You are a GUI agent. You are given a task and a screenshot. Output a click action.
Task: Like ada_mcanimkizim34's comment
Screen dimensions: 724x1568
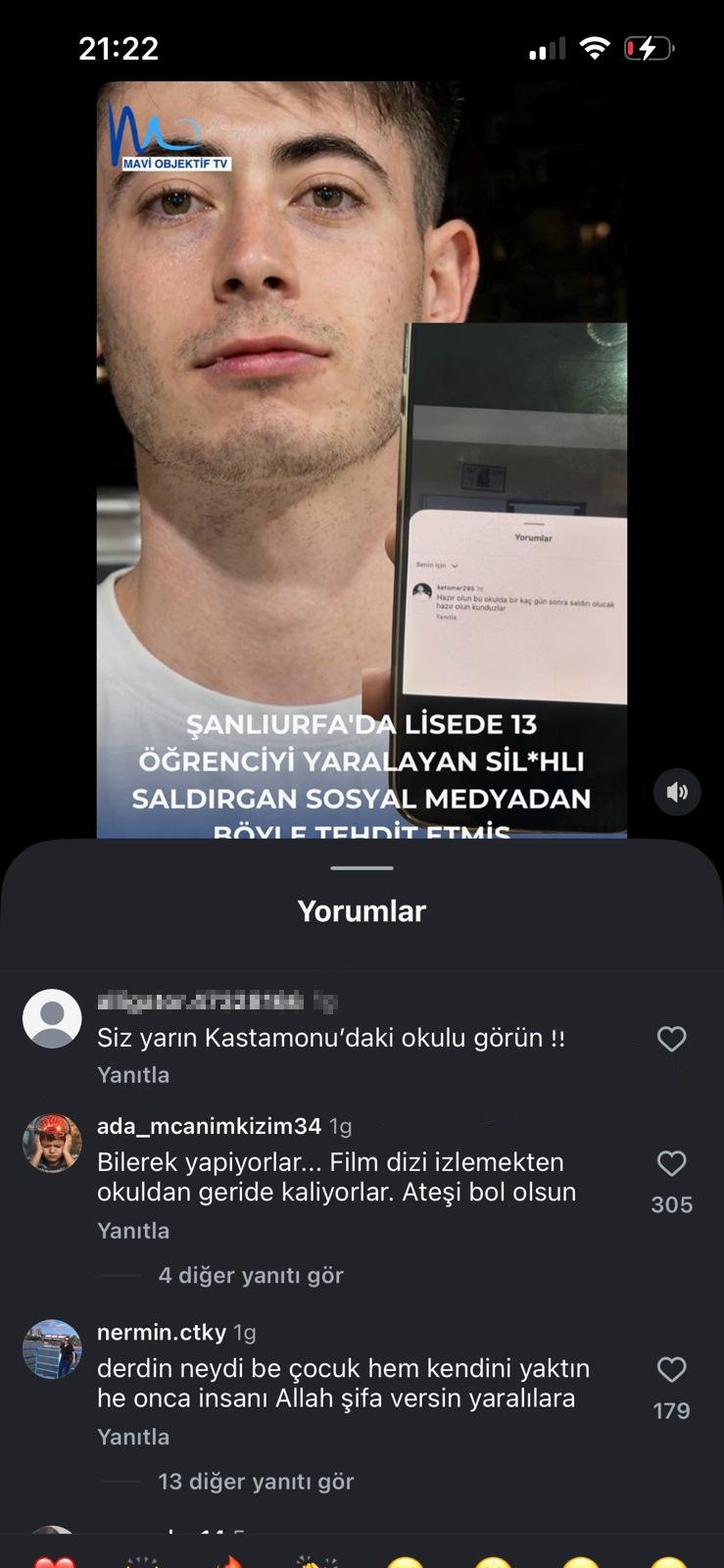[x=671, y=1163]
